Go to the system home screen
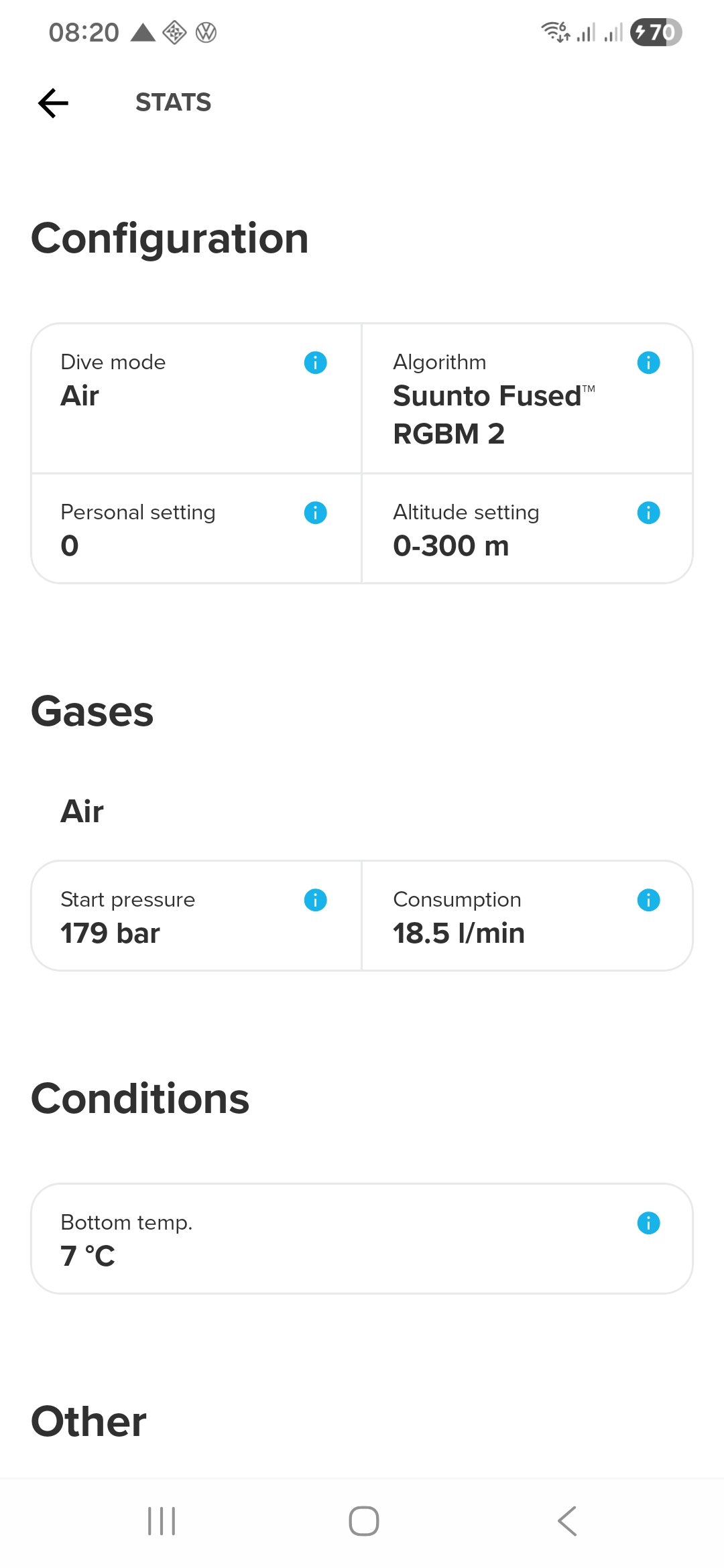Viewport: 724px width, 1568px height. (x=363, y=1521)
